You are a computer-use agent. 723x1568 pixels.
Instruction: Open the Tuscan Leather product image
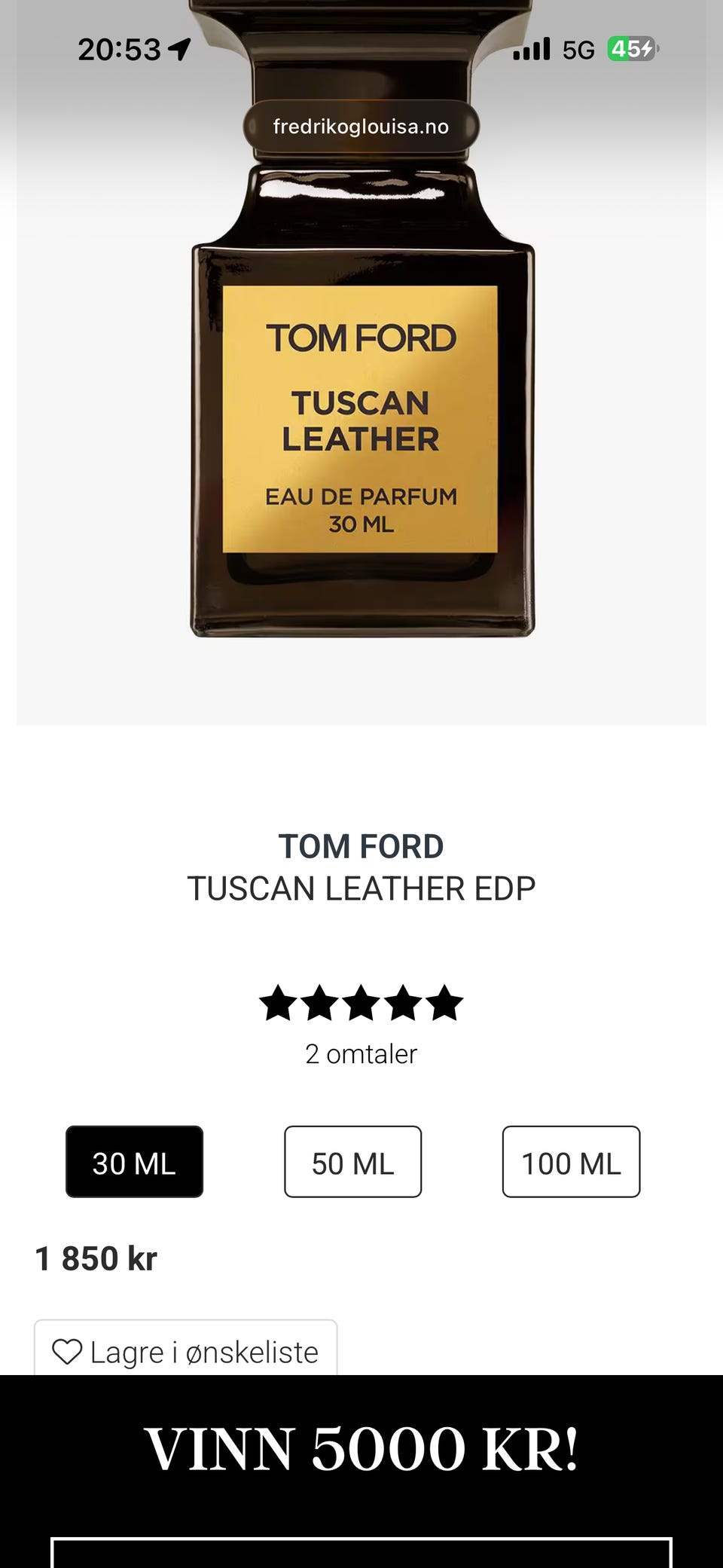pyautogui.click(x=361, y=362)
